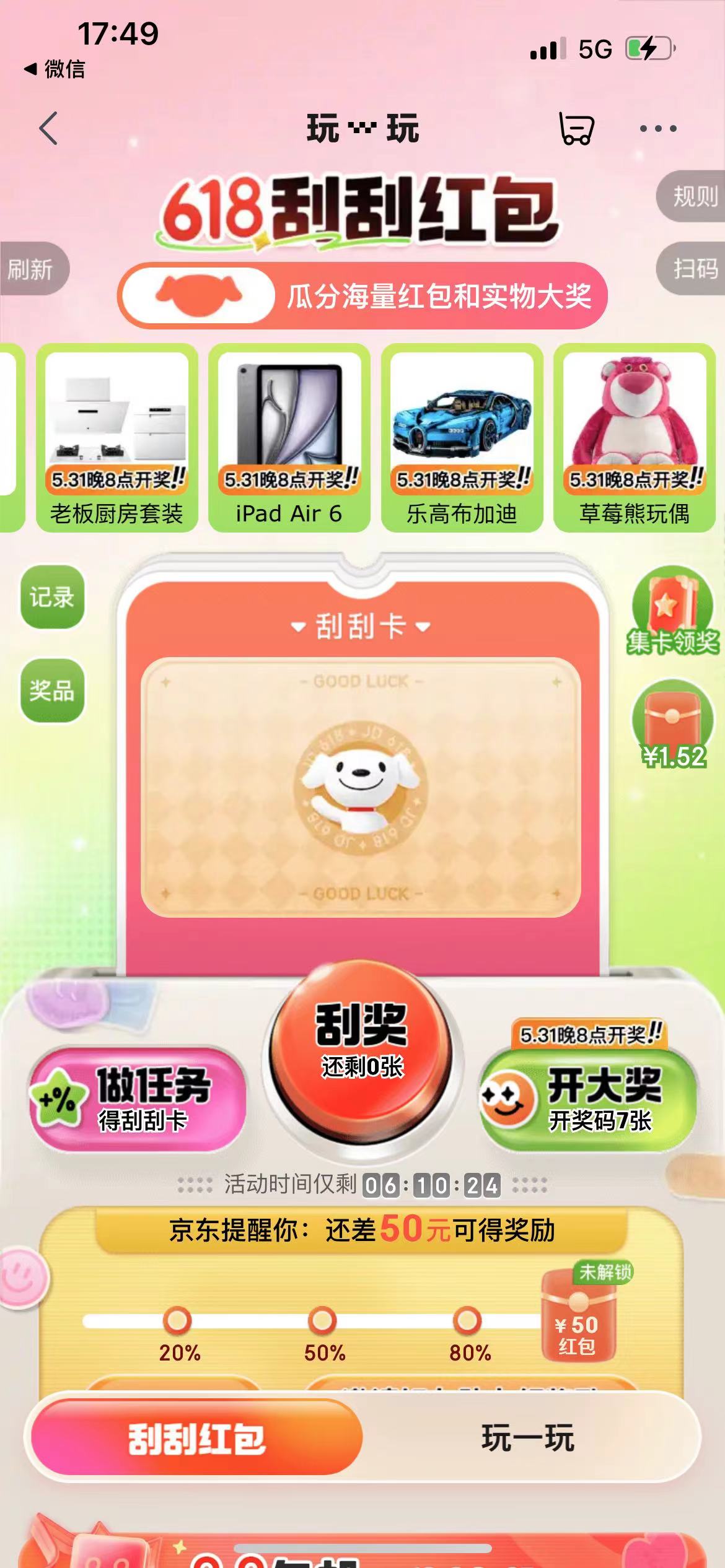Screen dimensions: 725x1568
Task: Open the iPad Air 6 prize card
Action: tap(289, 437)
